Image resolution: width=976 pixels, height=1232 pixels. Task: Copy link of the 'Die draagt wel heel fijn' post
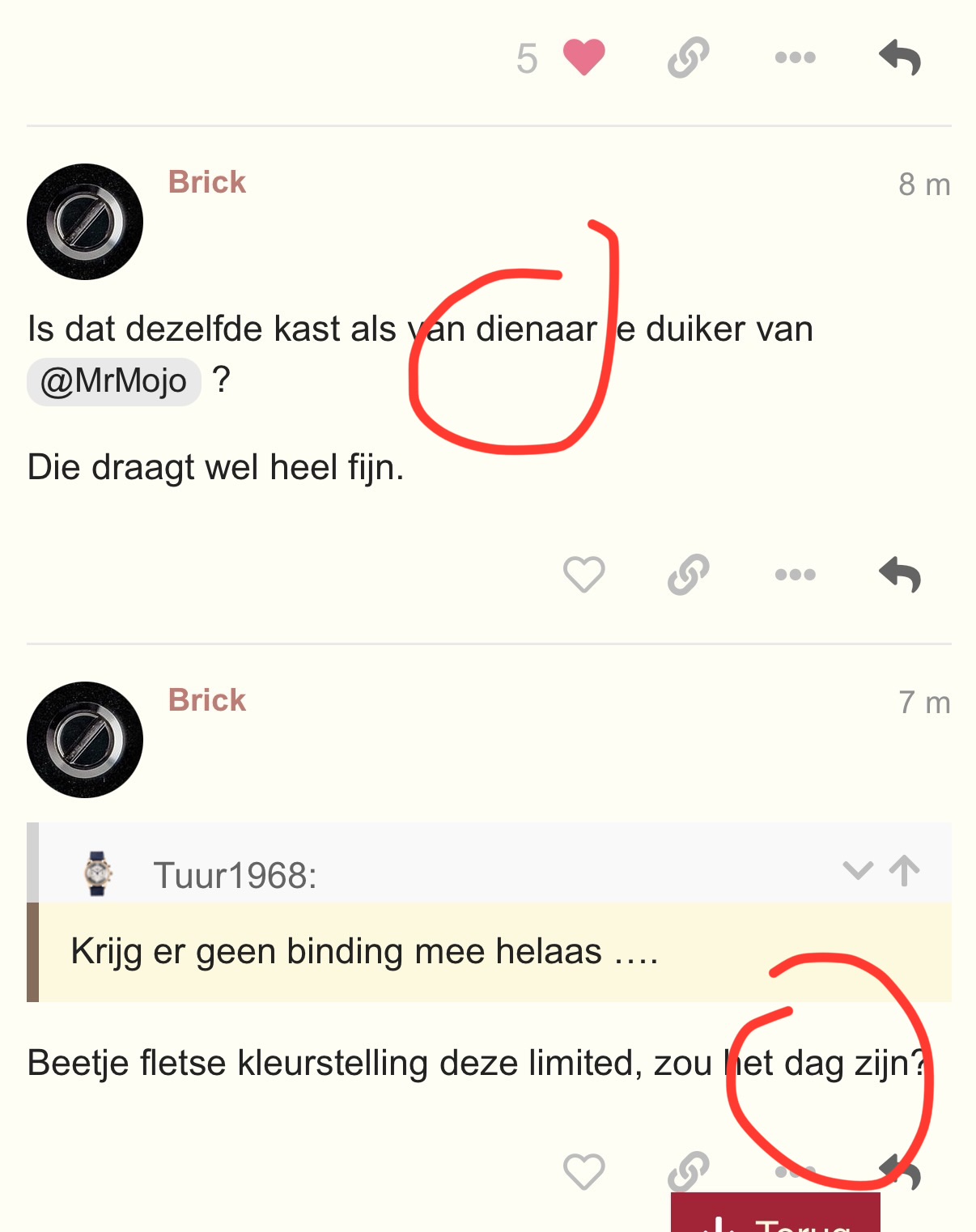pyautogui.click(x=688, y=575)
